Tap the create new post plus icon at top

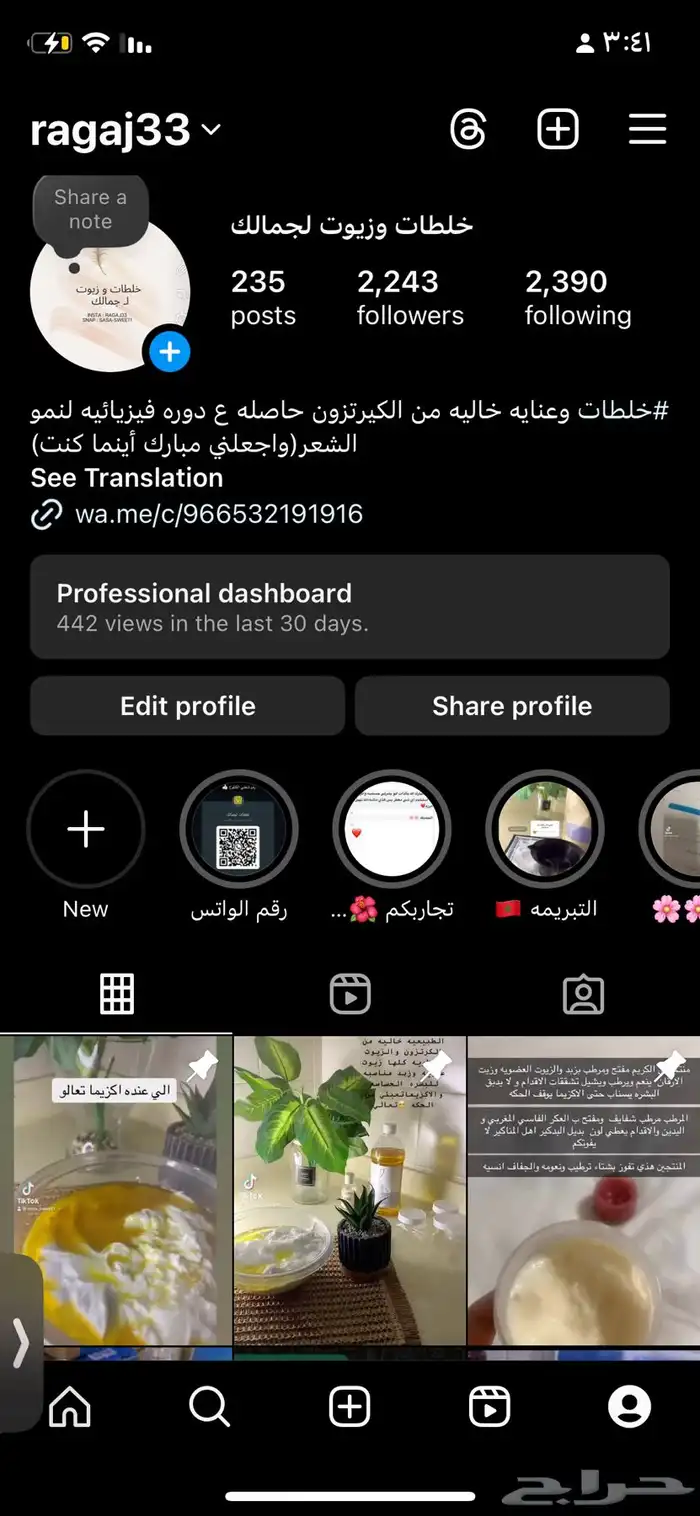[558, 130]
